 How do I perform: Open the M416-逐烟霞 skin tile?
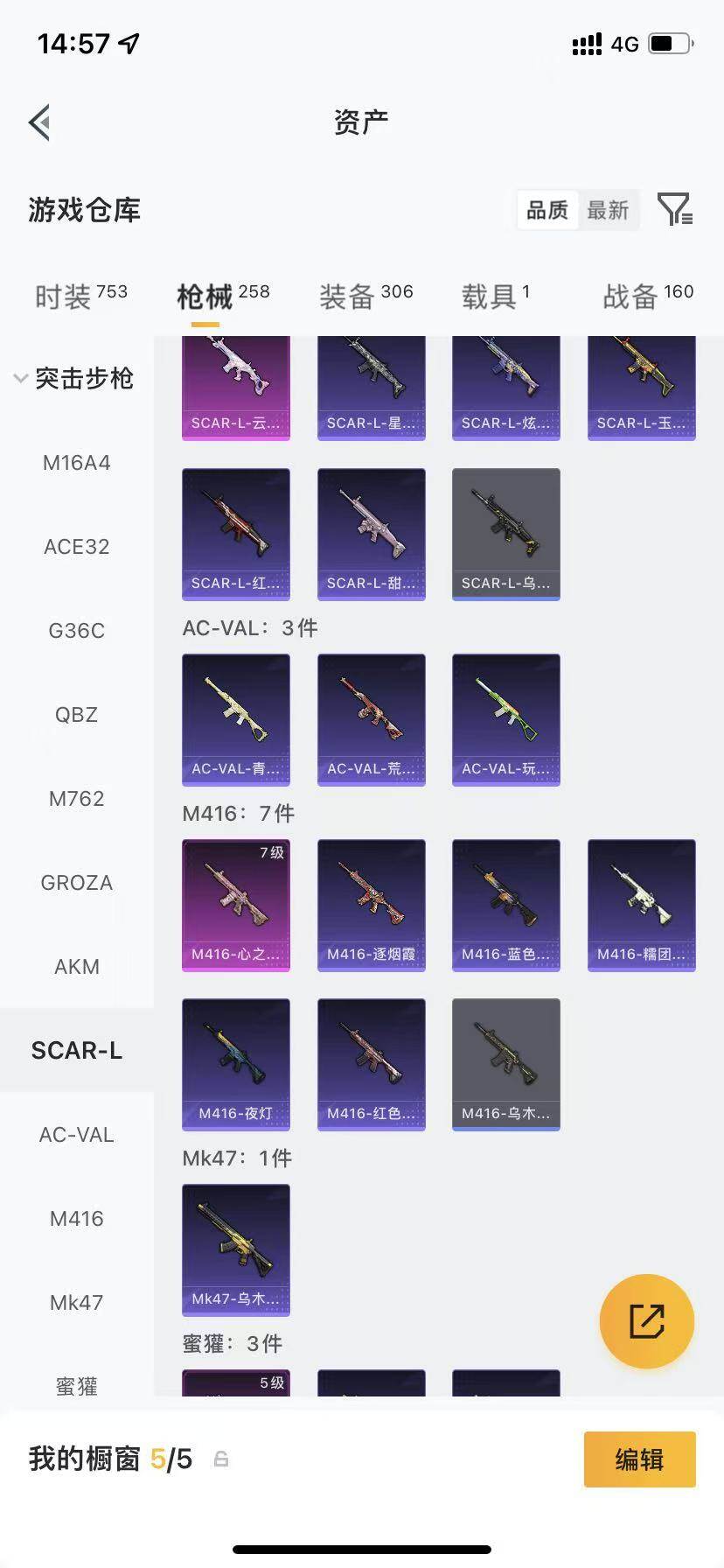tap(372, 905)
